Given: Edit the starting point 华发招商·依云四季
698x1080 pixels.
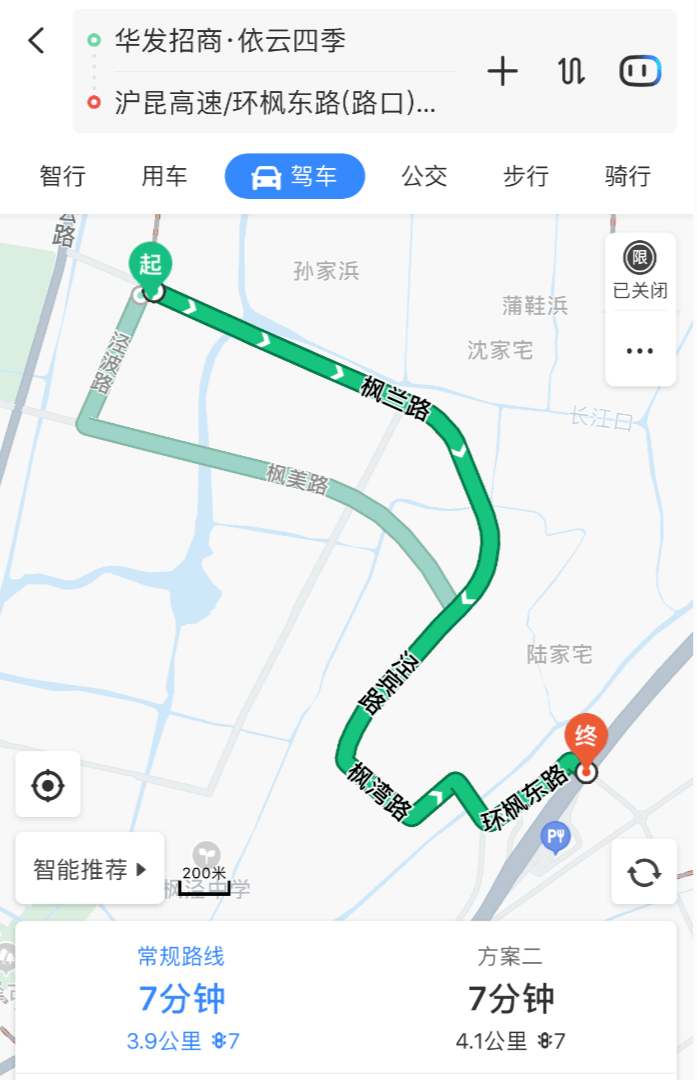Looking at the screenshot, I should (231, 41).
